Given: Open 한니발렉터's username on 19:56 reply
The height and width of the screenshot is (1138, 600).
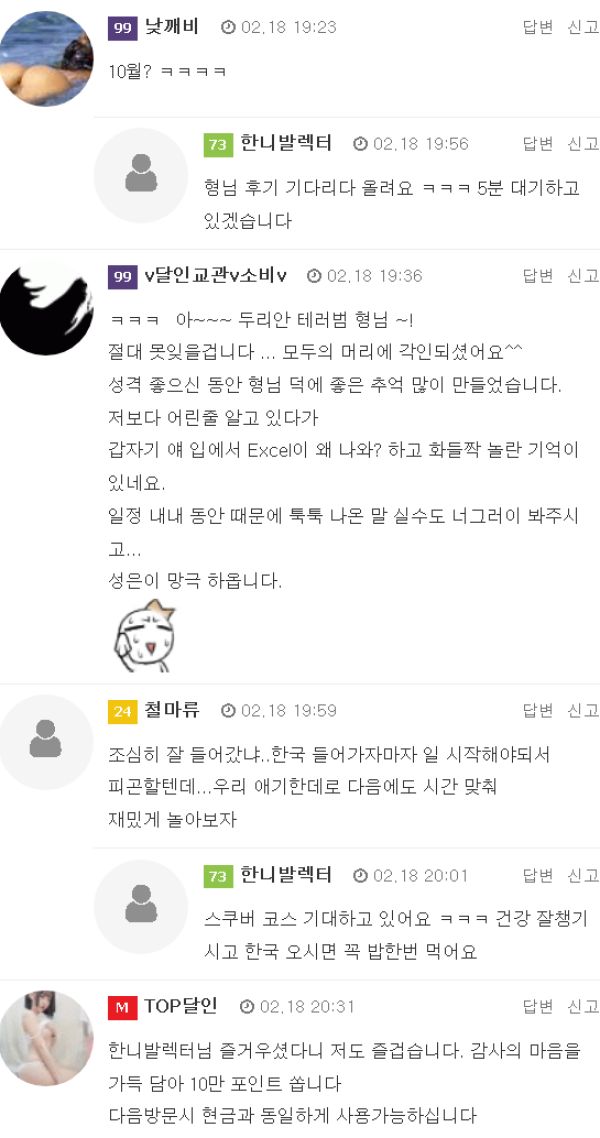Looking at the screenshot, I should click(286, 144).
